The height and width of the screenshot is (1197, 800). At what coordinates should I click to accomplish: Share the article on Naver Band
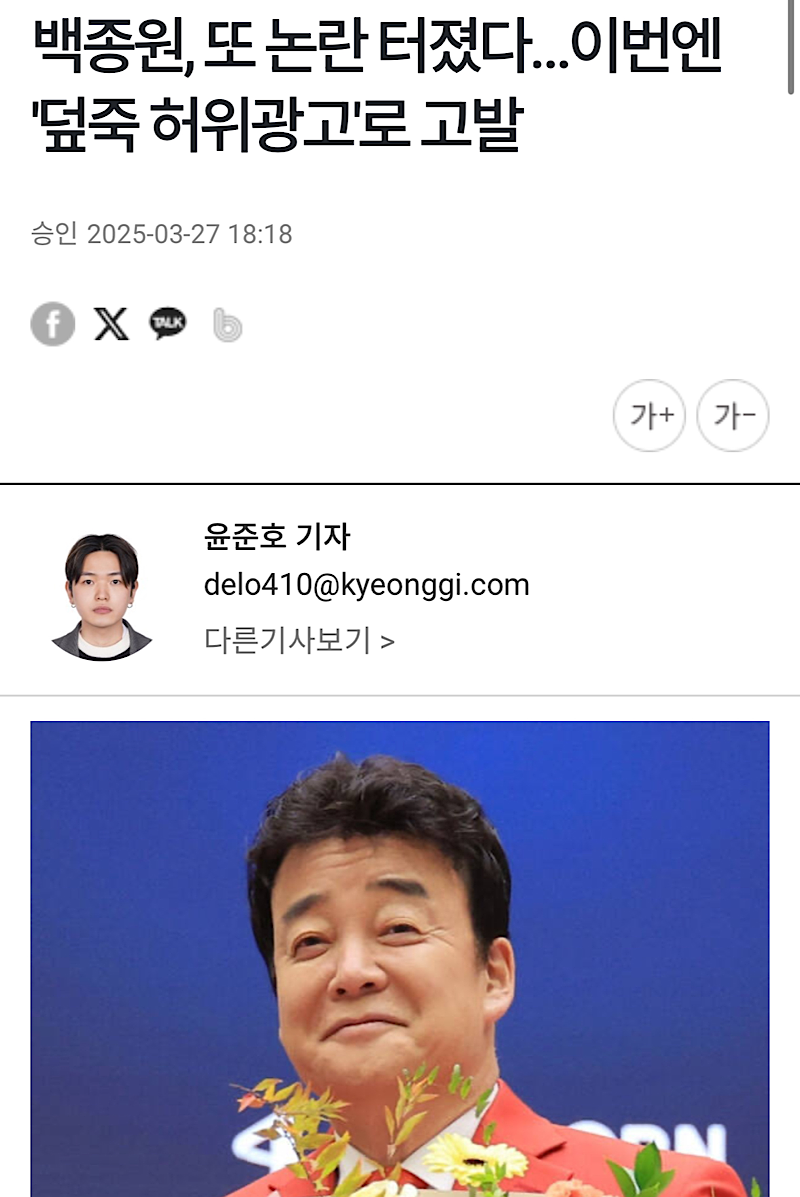(227, 325)
